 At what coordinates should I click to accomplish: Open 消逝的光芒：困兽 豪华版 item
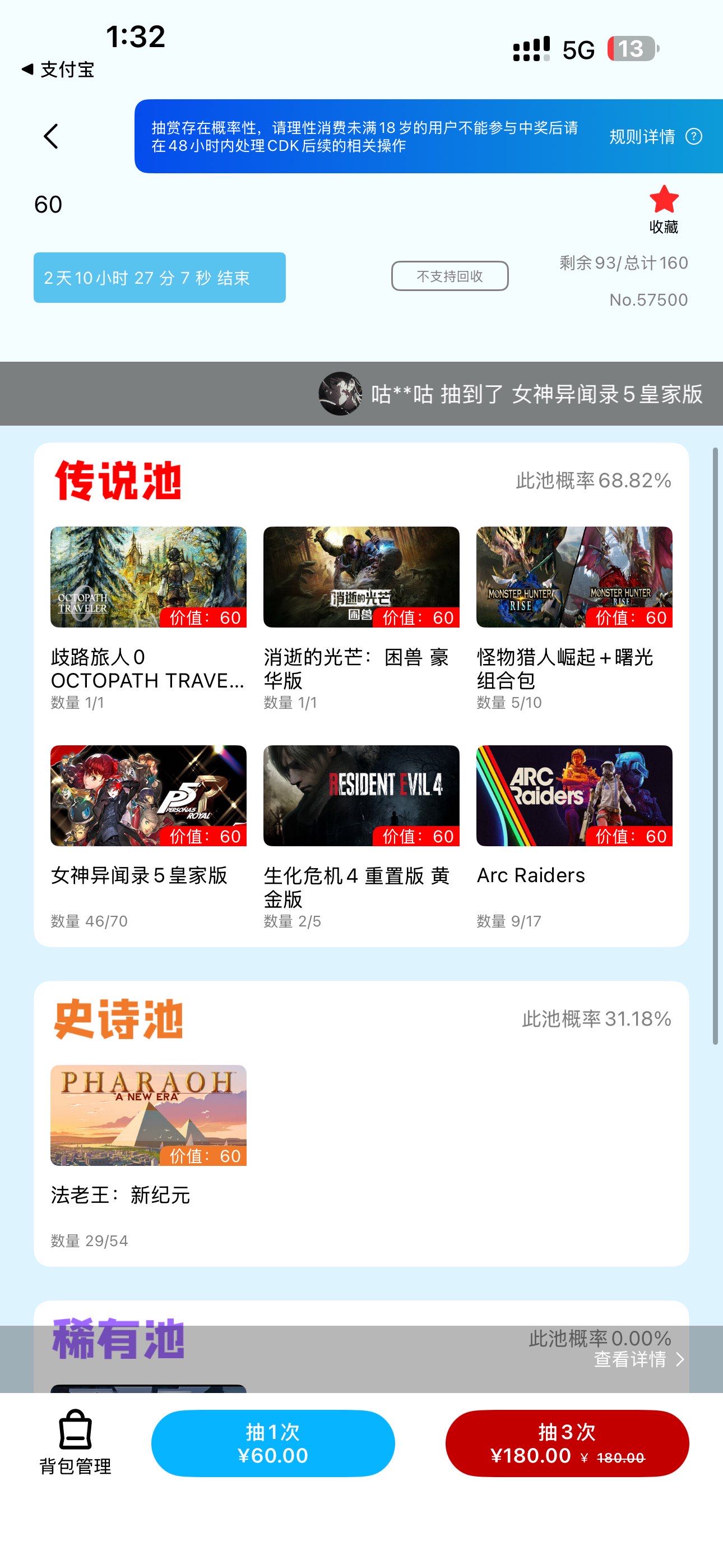361,577
